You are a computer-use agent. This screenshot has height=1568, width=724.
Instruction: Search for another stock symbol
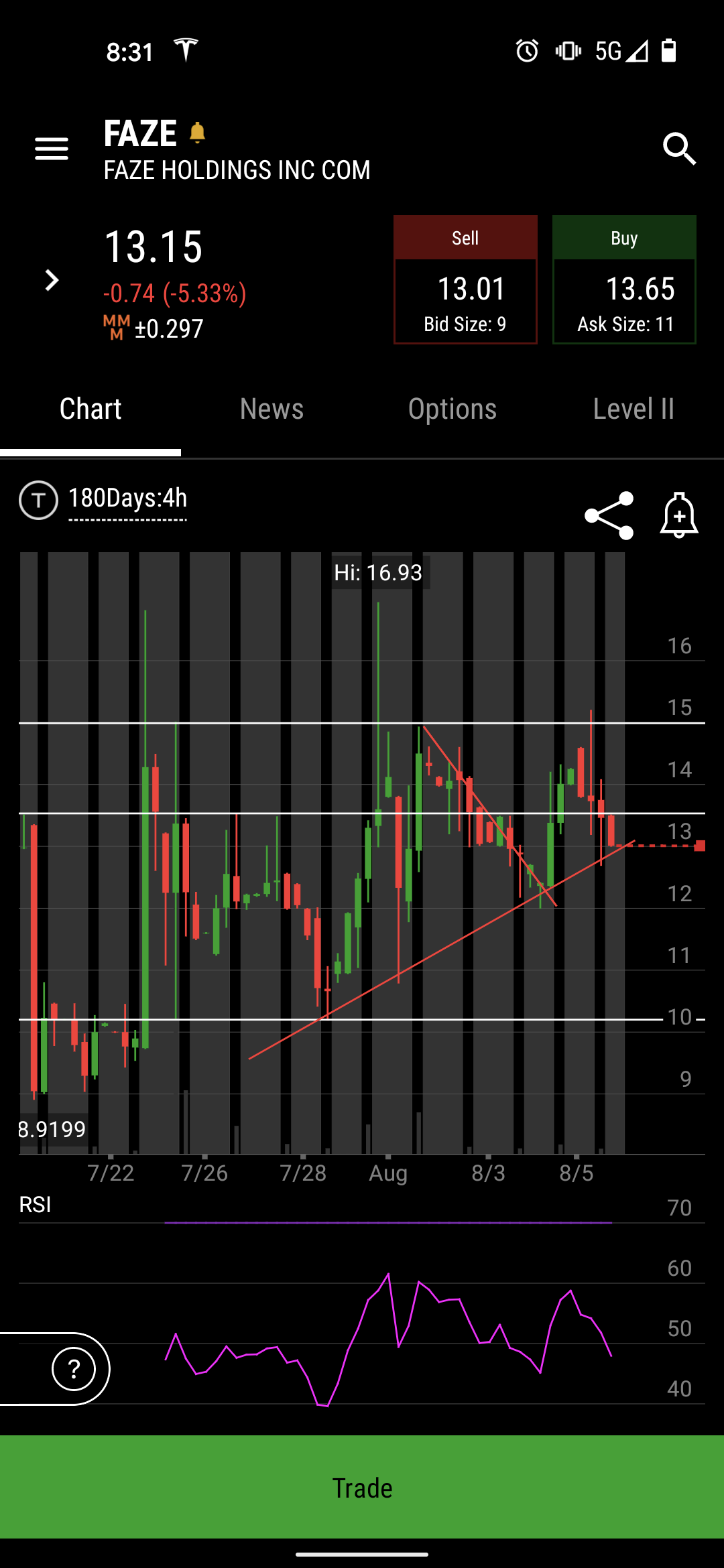click(x=679, y=148)
